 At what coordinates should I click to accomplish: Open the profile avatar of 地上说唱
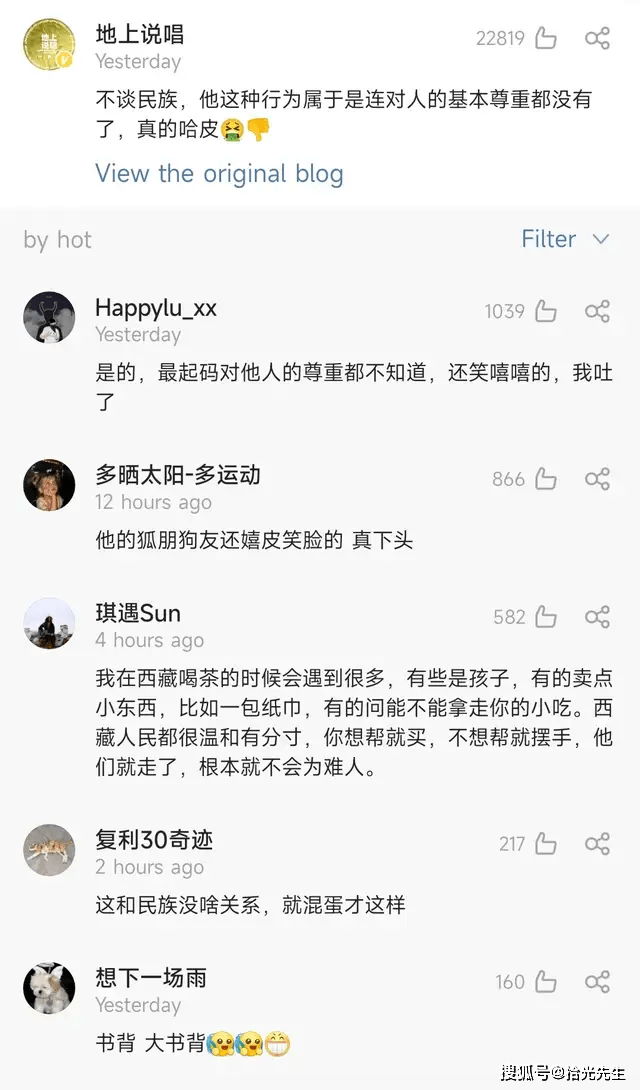click(x=49, y=44)
